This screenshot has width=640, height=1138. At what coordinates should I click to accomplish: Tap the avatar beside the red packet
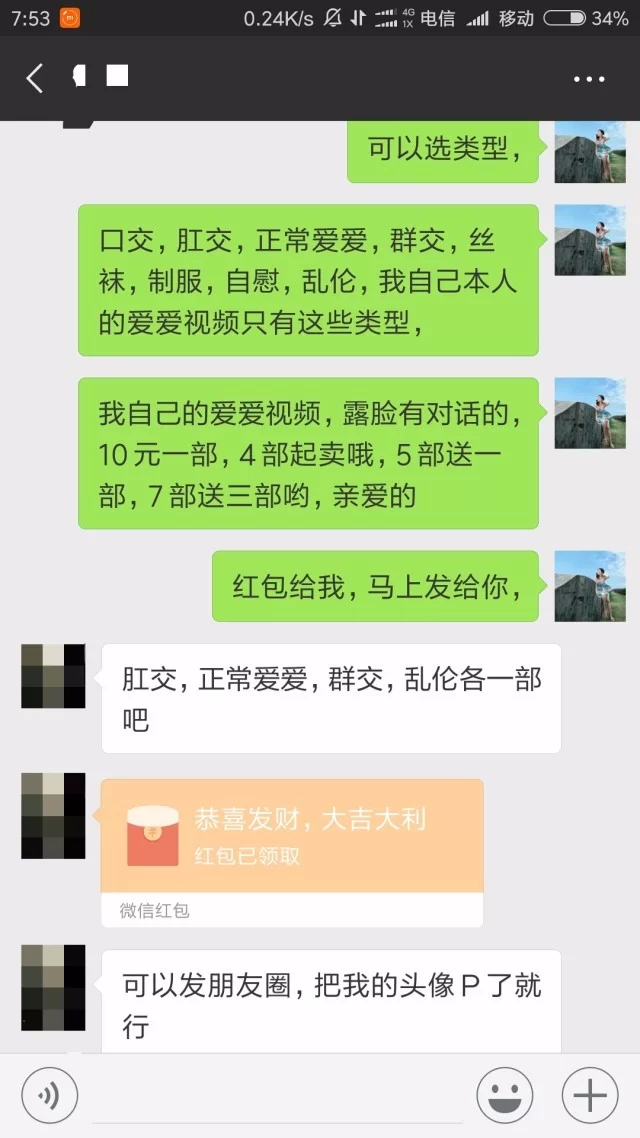pos(53,815)
